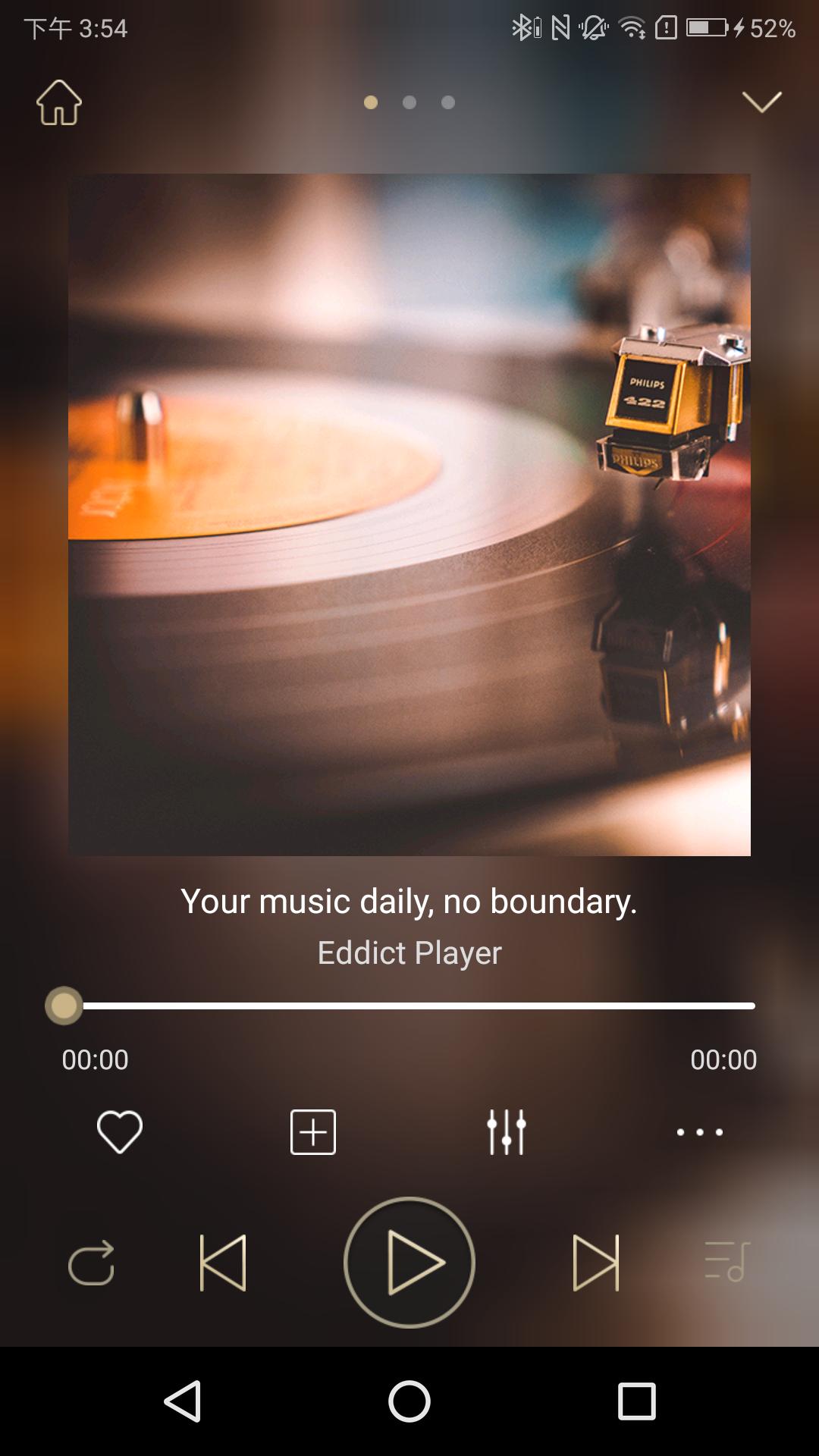819x1456 pixels.
Task: Add current song to a playlist
Action: click(x=312, y=1131)
